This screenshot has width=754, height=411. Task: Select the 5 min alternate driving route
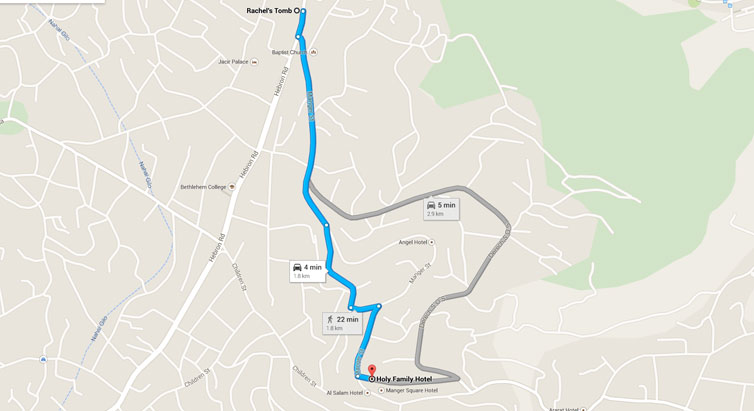coord(441,208)
